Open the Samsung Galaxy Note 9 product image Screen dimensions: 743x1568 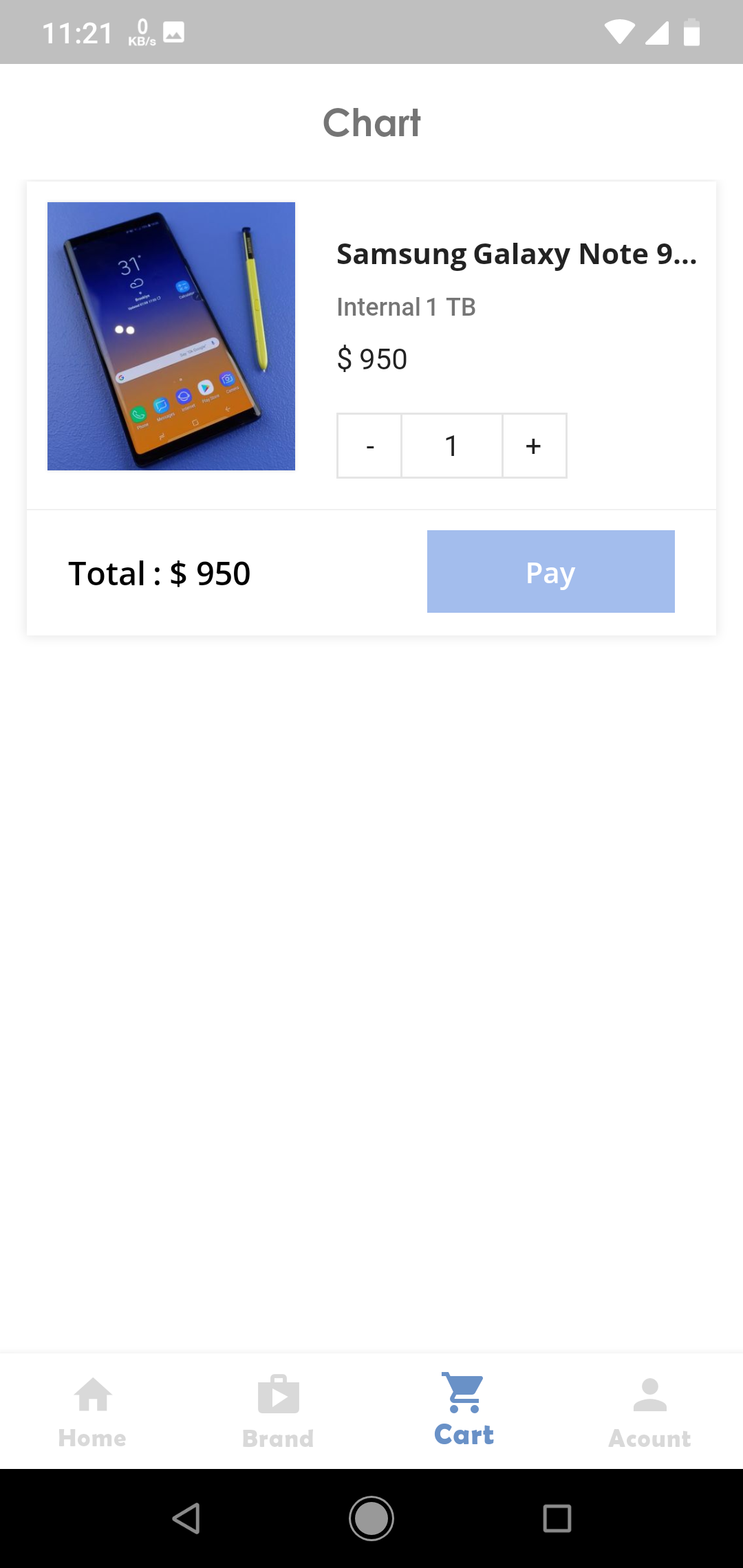[x=171, y=336]
